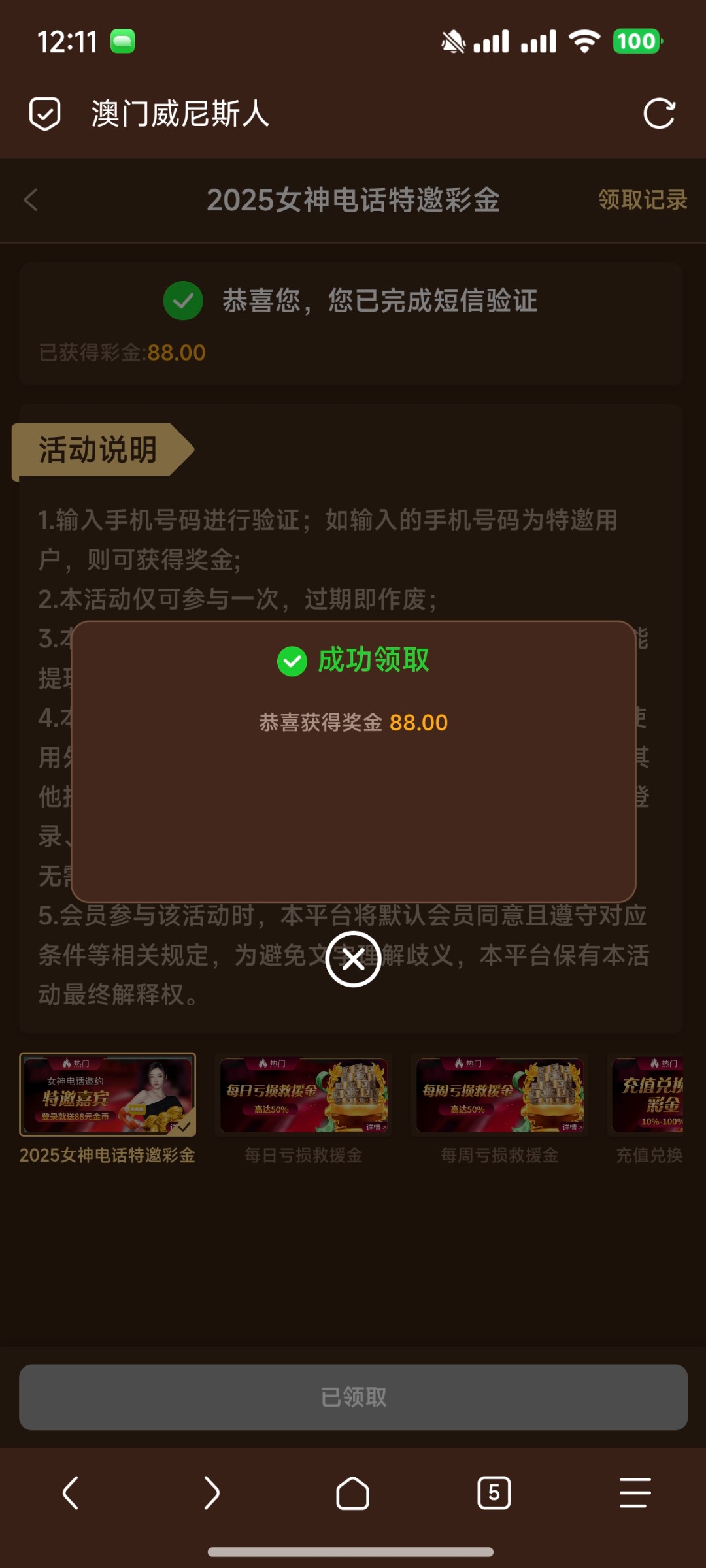This screenshot has height=1568, width=706.
Task: Open the 每周亏损救援金 promo banner
Action: coord(499,1096)
